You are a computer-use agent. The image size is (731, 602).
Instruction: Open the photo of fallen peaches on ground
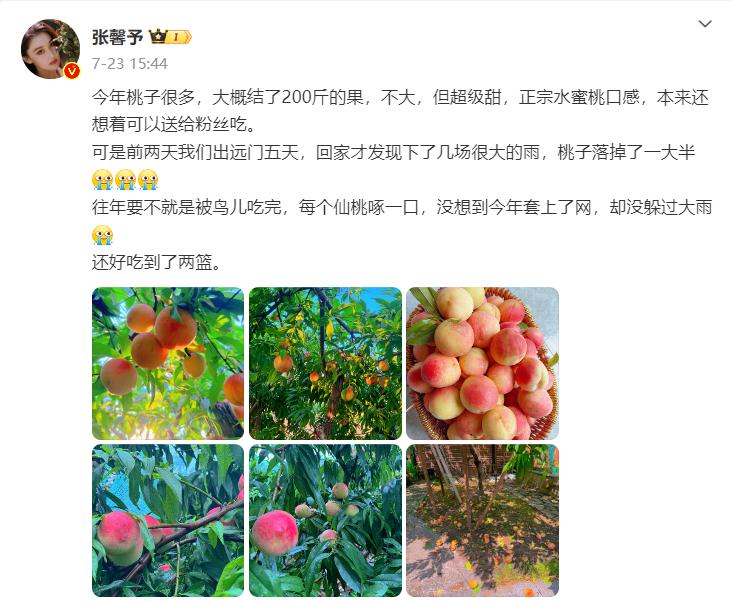tap(482, 520)
